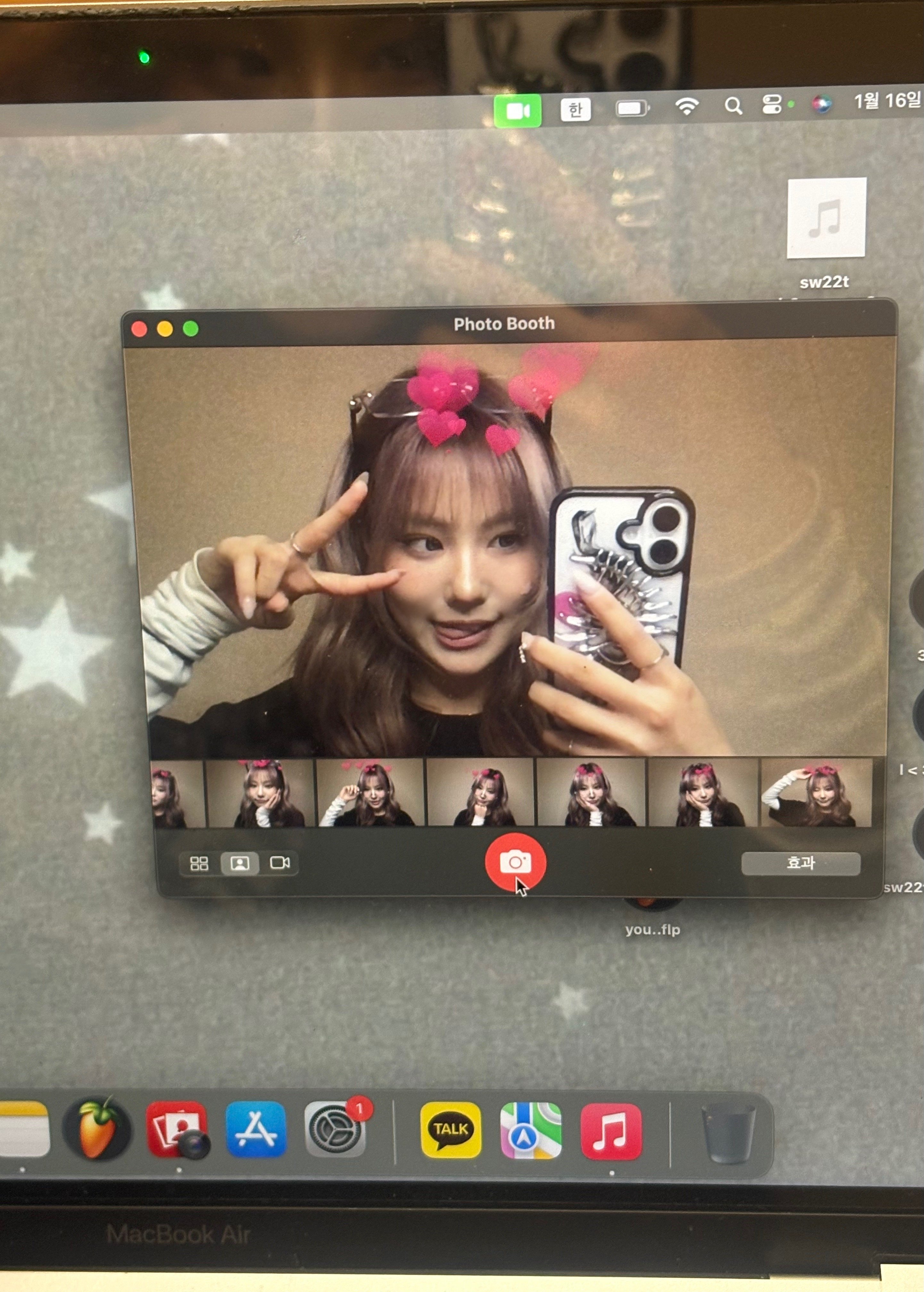The image size is (924, 1292).
Task: Open the 효과 effects panel
Action: [801, 863]
